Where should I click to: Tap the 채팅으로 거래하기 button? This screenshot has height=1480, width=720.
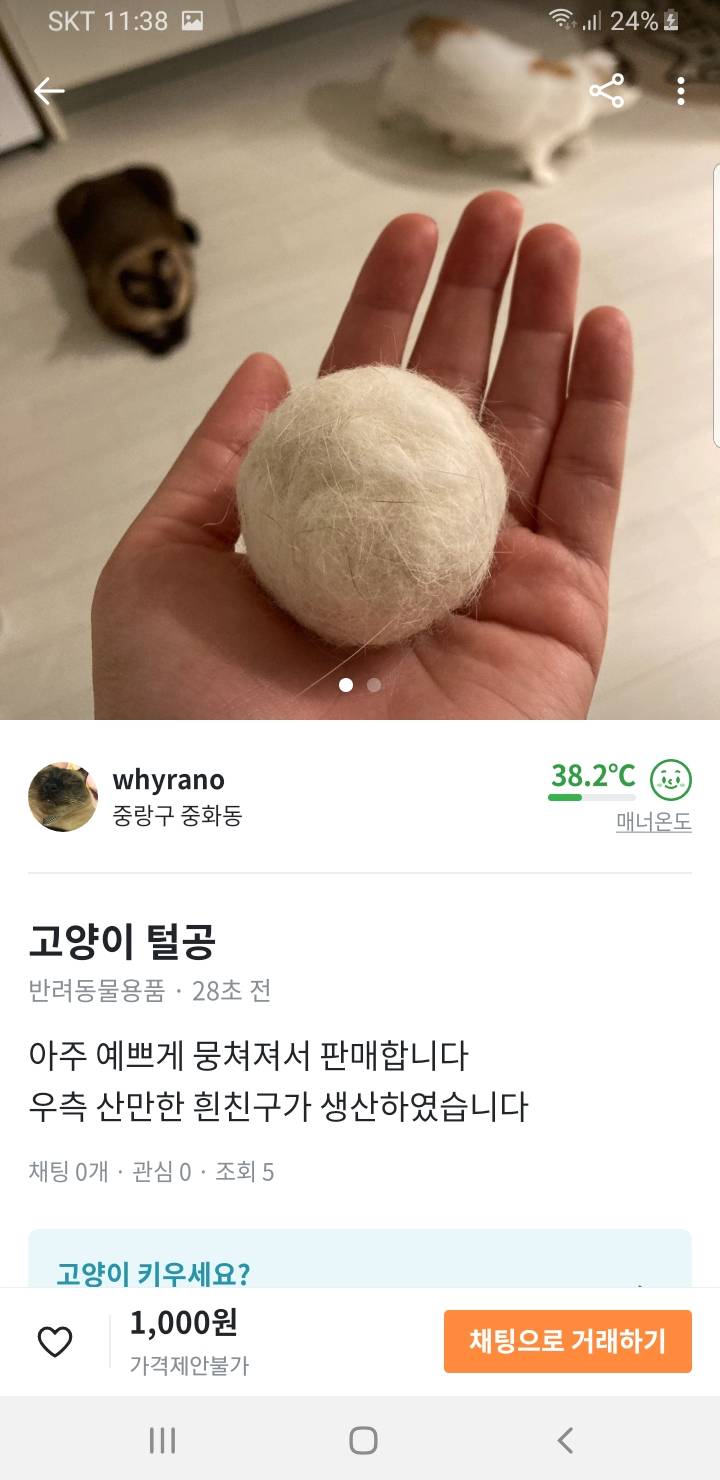pos(567,1341)
